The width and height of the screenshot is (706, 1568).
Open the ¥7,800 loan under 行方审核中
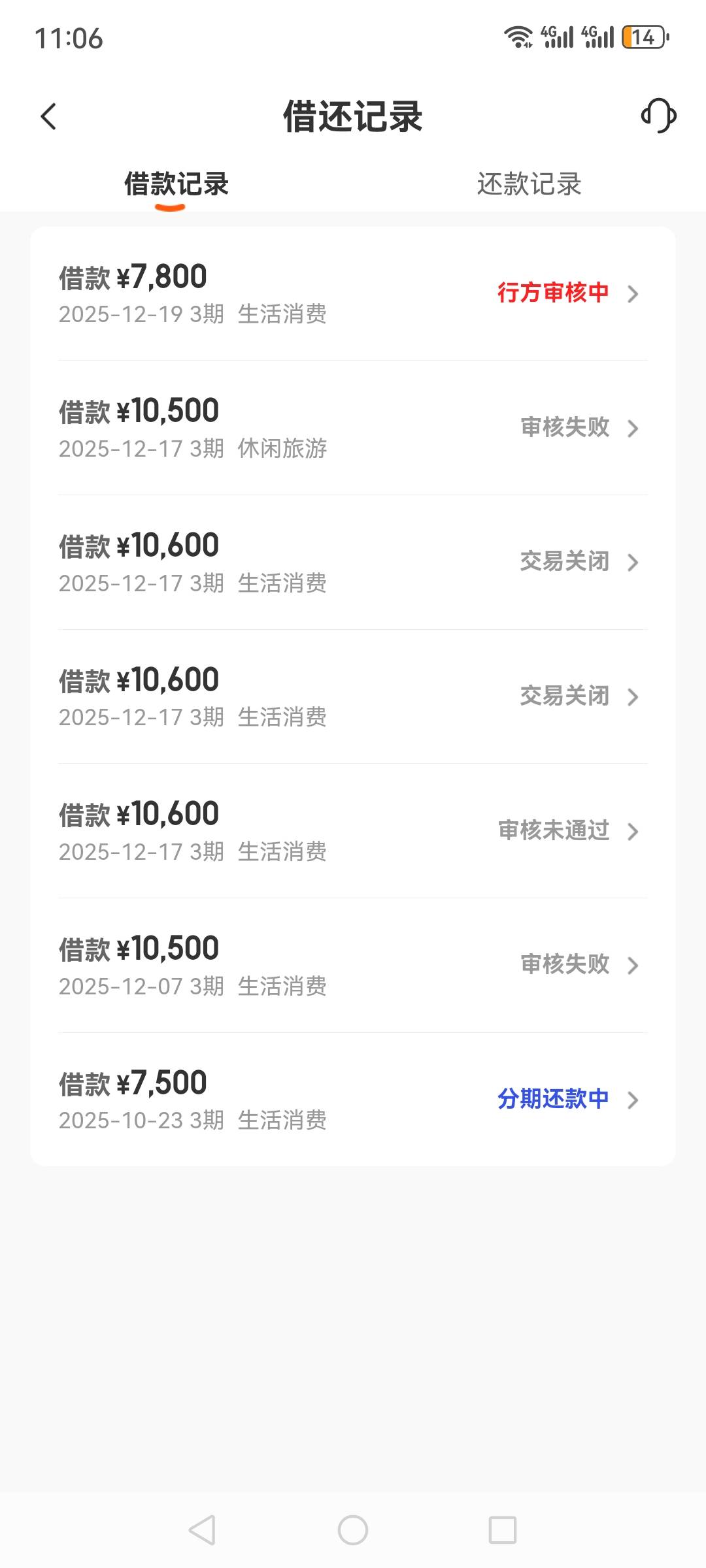pos(353,294)
